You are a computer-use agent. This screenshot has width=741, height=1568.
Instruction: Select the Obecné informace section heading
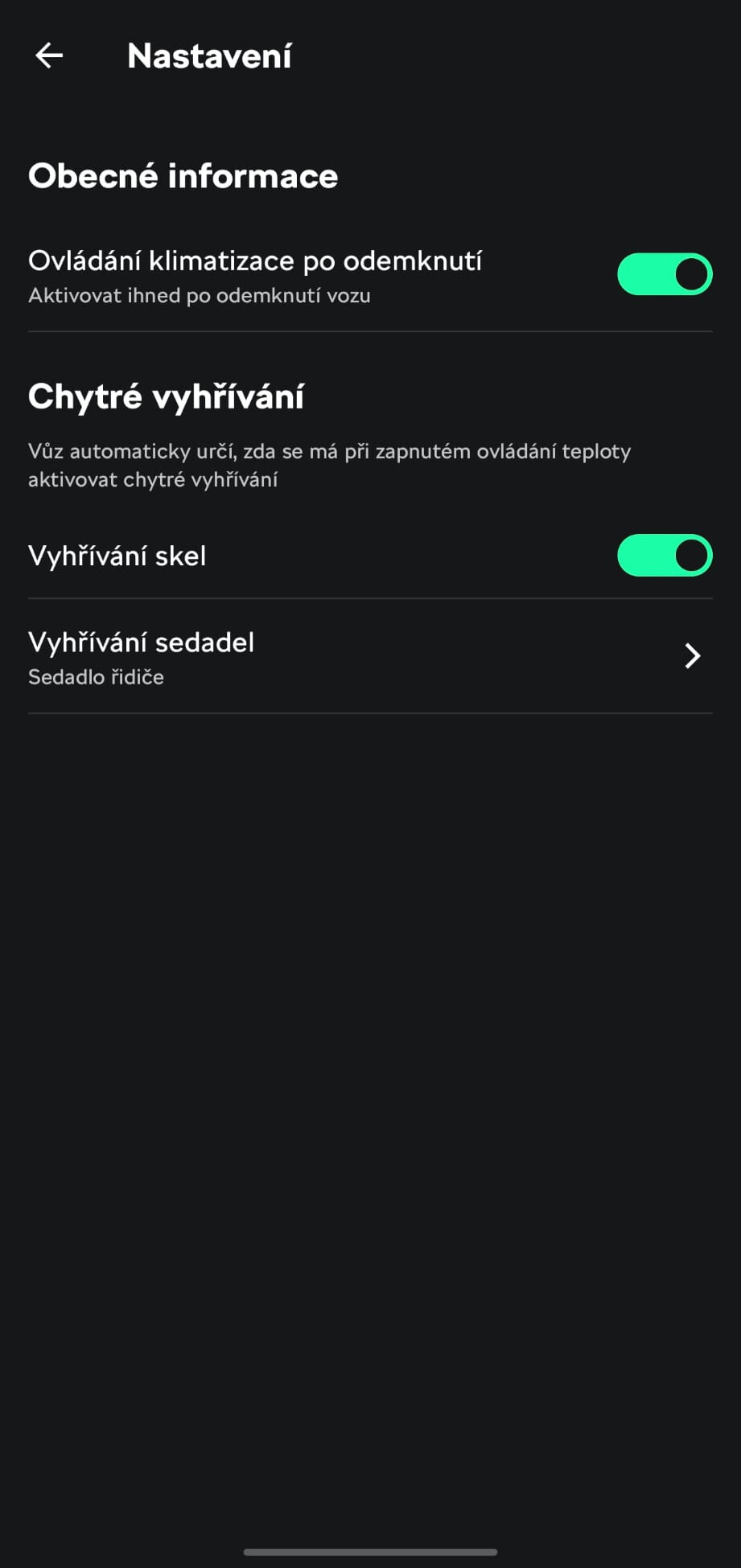pos(183,175)
